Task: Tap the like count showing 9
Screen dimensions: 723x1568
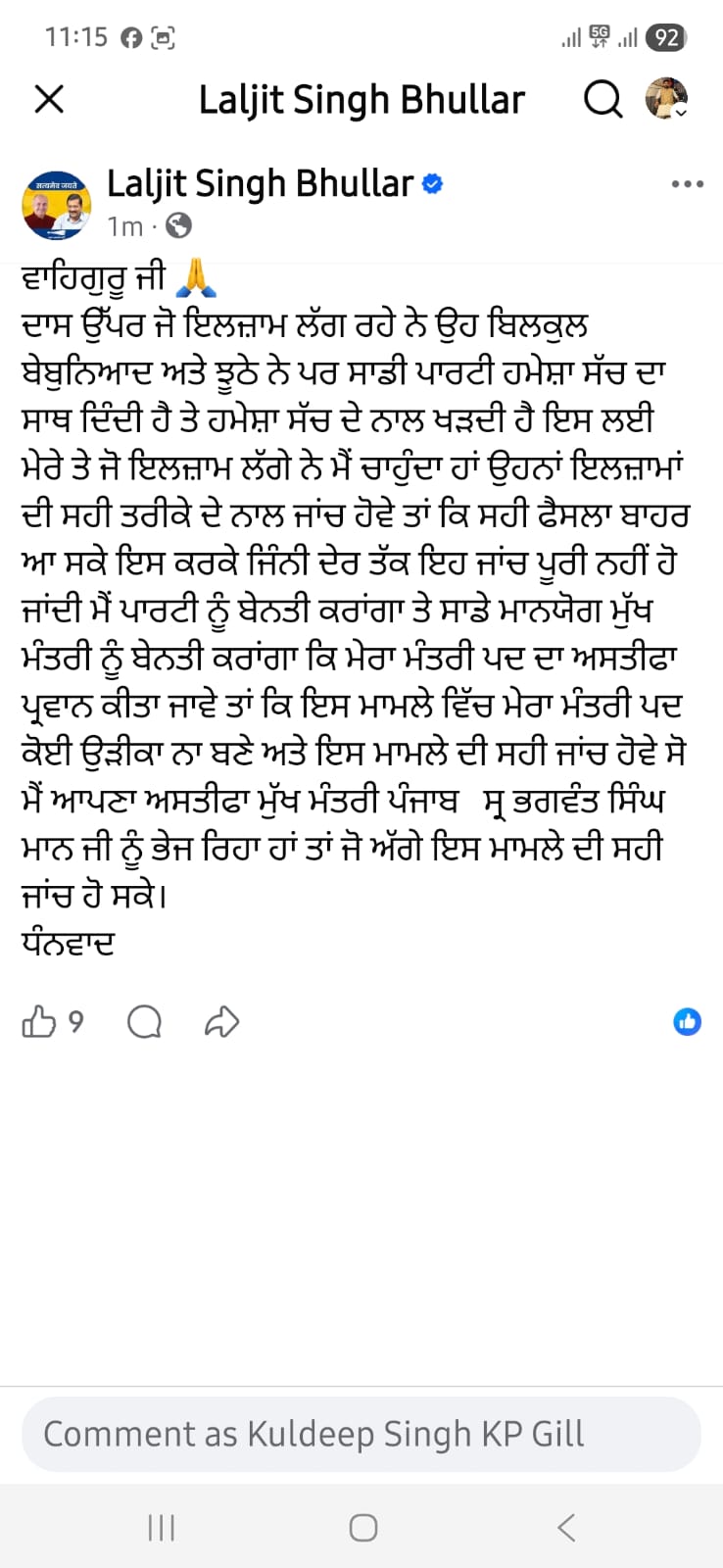Action: coord(74,1021)
